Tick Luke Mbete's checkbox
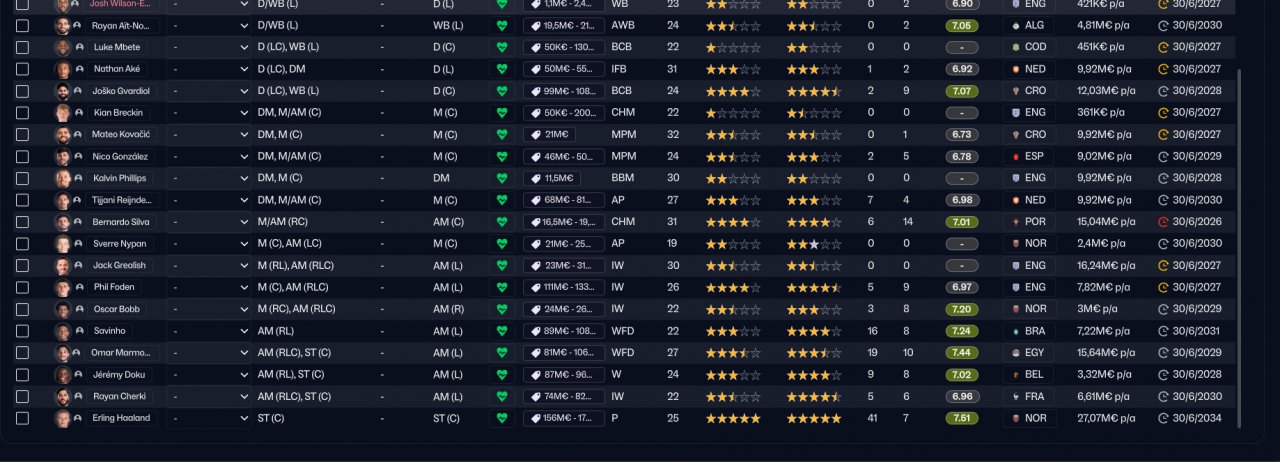1280x462 pixels. pos(23,47)
